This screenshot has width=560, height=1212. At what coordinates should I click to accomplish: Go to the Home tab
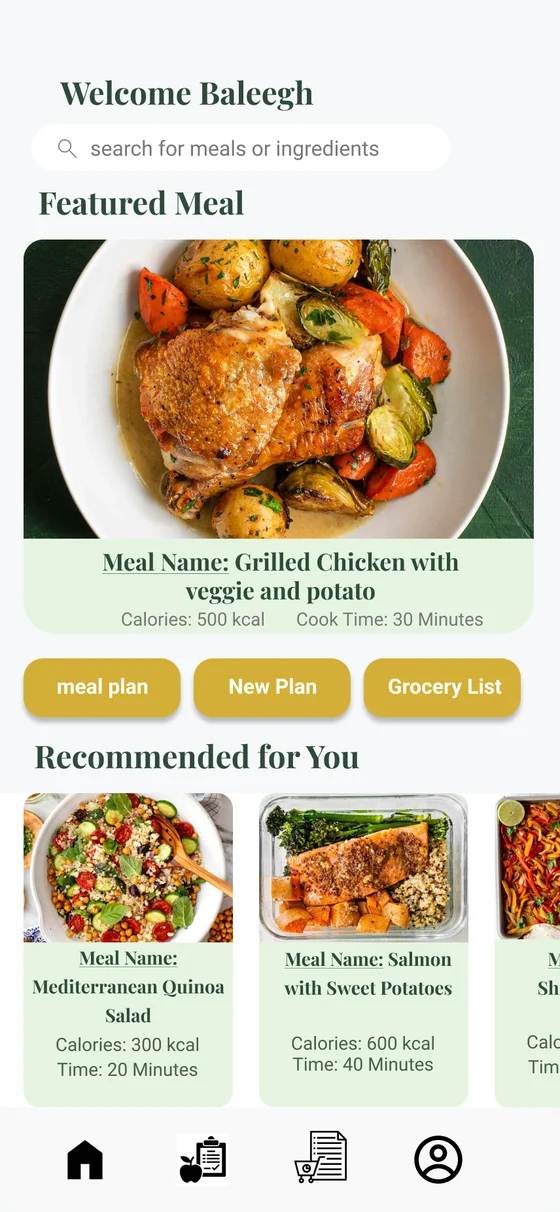(85, 1160)
